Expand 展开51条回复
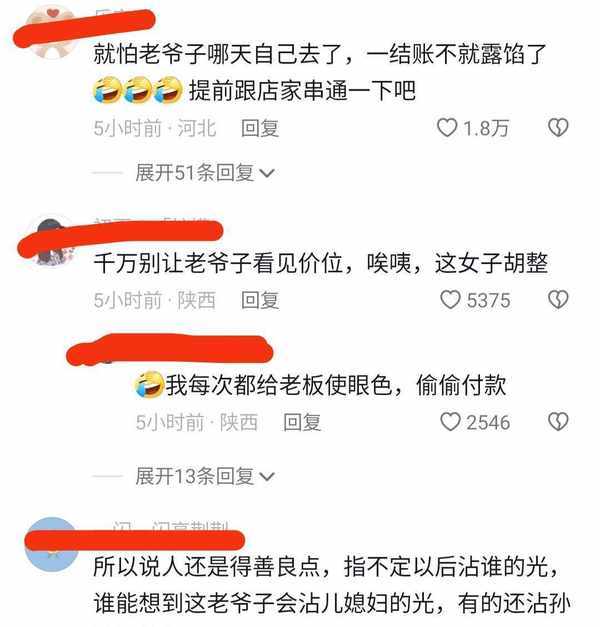This screenshot has height=627, width=600. tap(205, 173)
